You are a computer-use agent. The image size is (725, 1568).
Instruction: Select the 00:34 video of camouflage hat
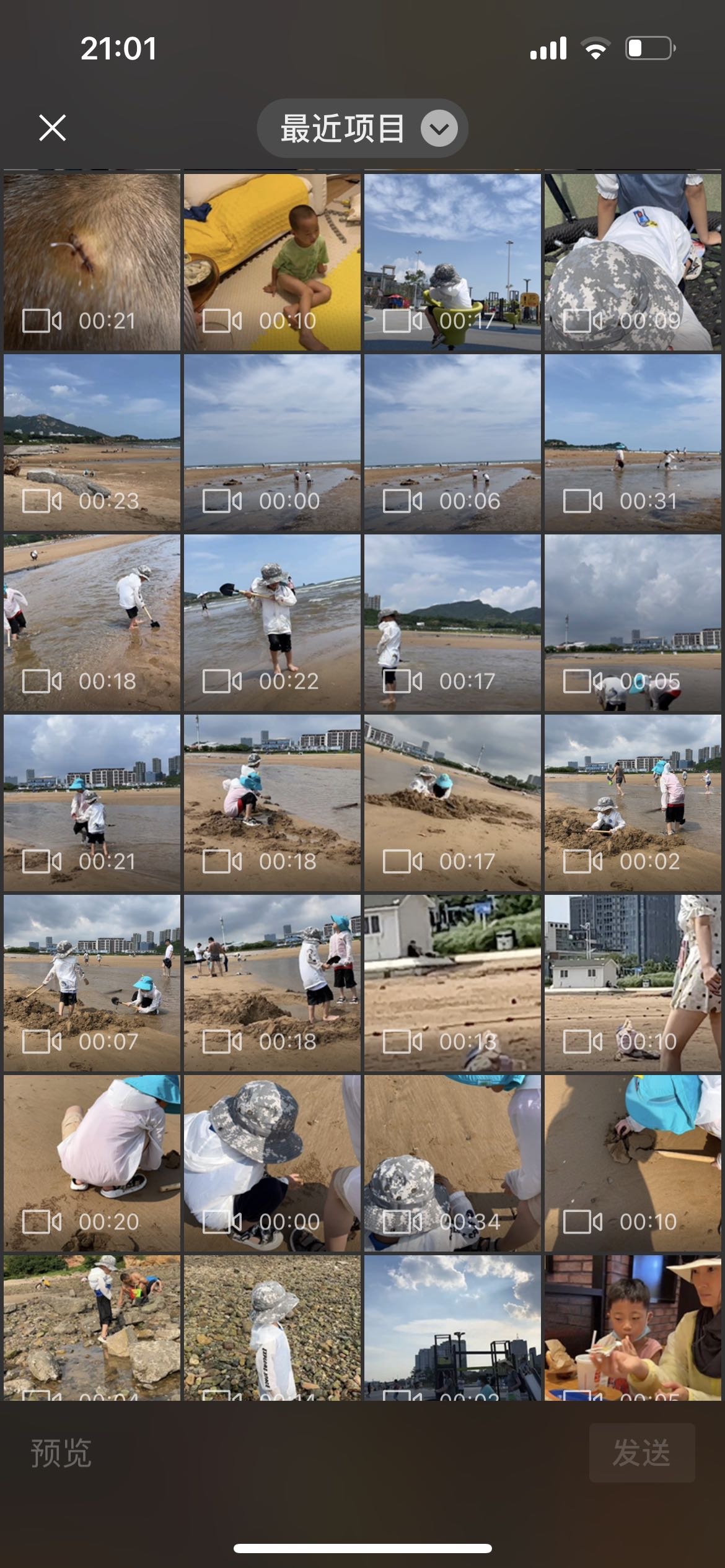click(x=452, y=1163)
